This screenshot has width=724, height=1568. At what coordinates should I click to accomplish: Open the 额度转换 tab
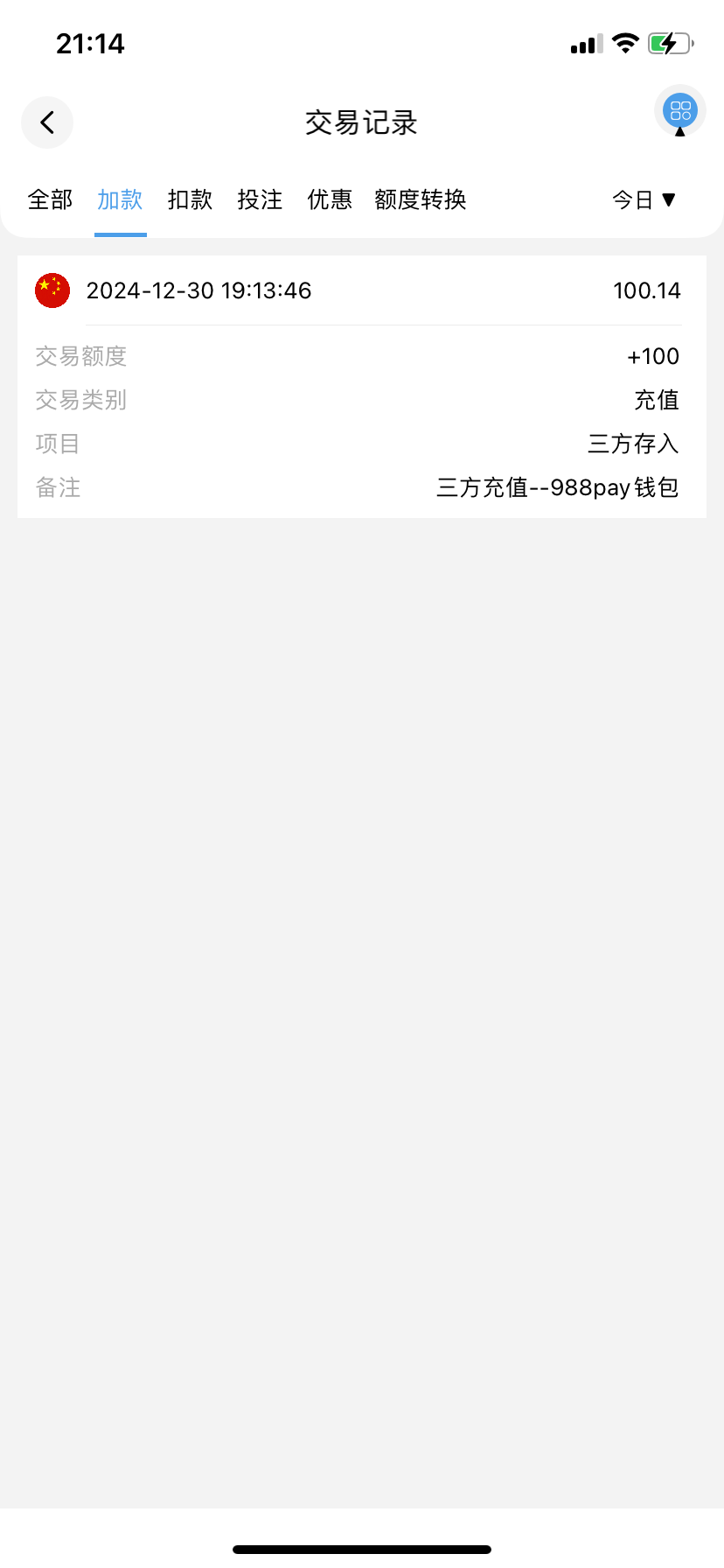tap(420, 199)
